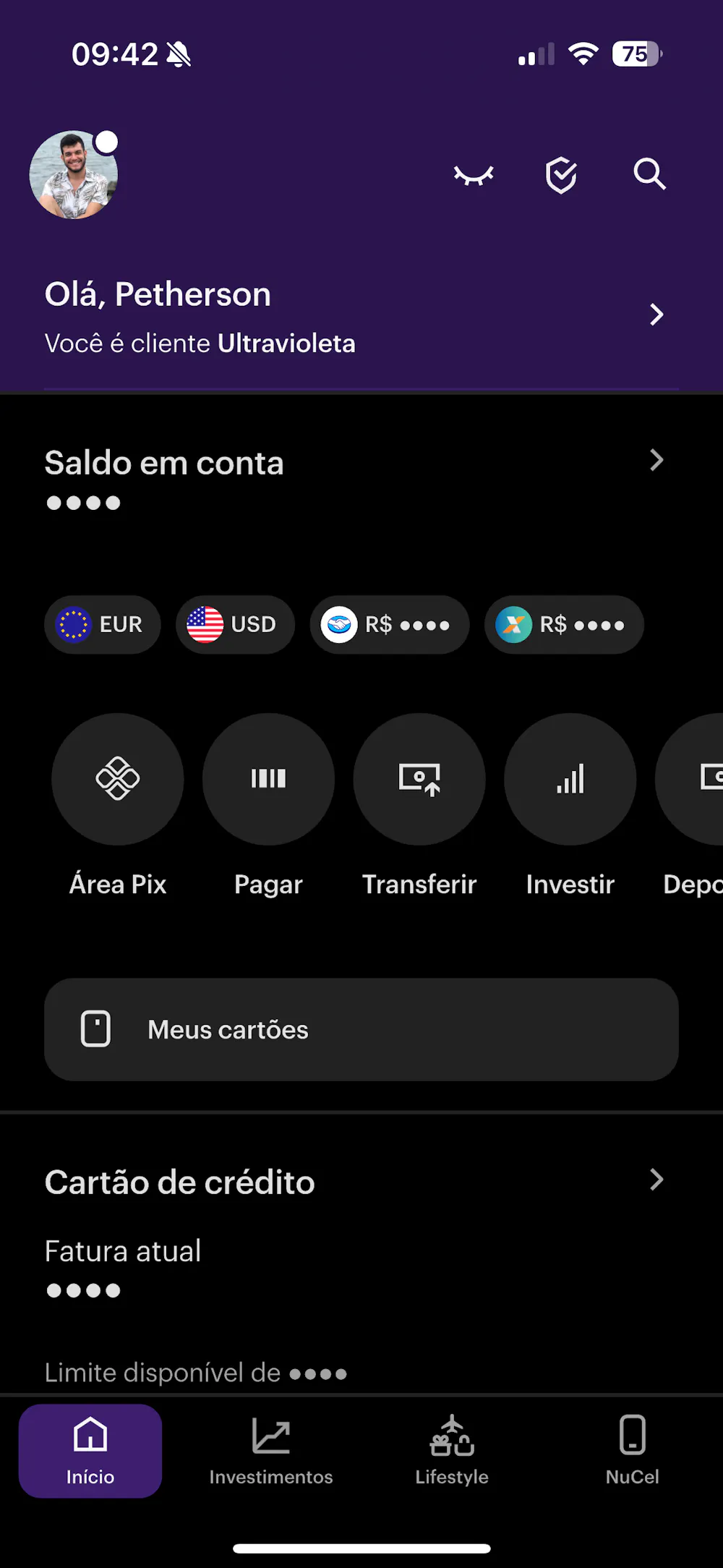Open the NuCel tab

[633, 1451]
